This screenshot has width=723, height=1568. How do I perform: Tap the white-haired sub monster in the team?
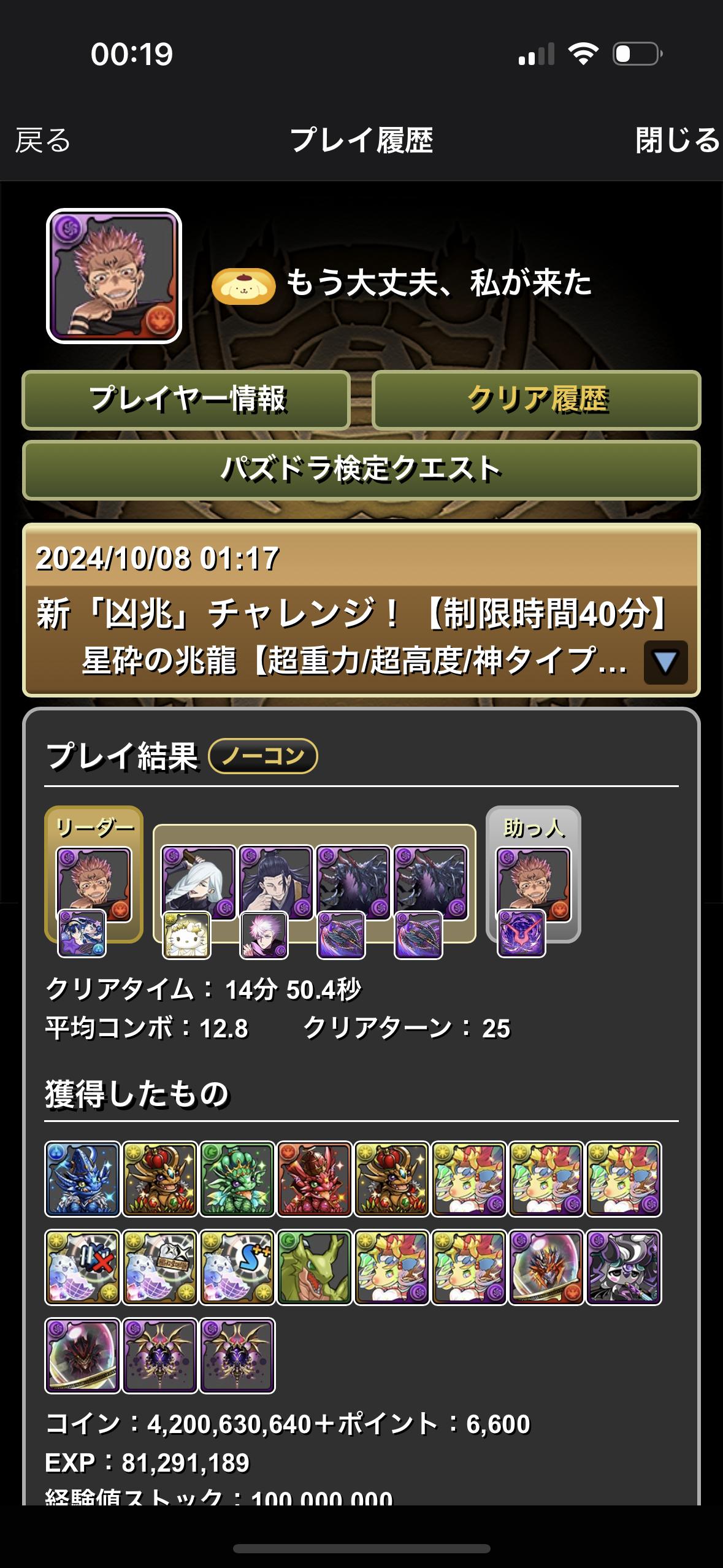(x=198, y=883)
